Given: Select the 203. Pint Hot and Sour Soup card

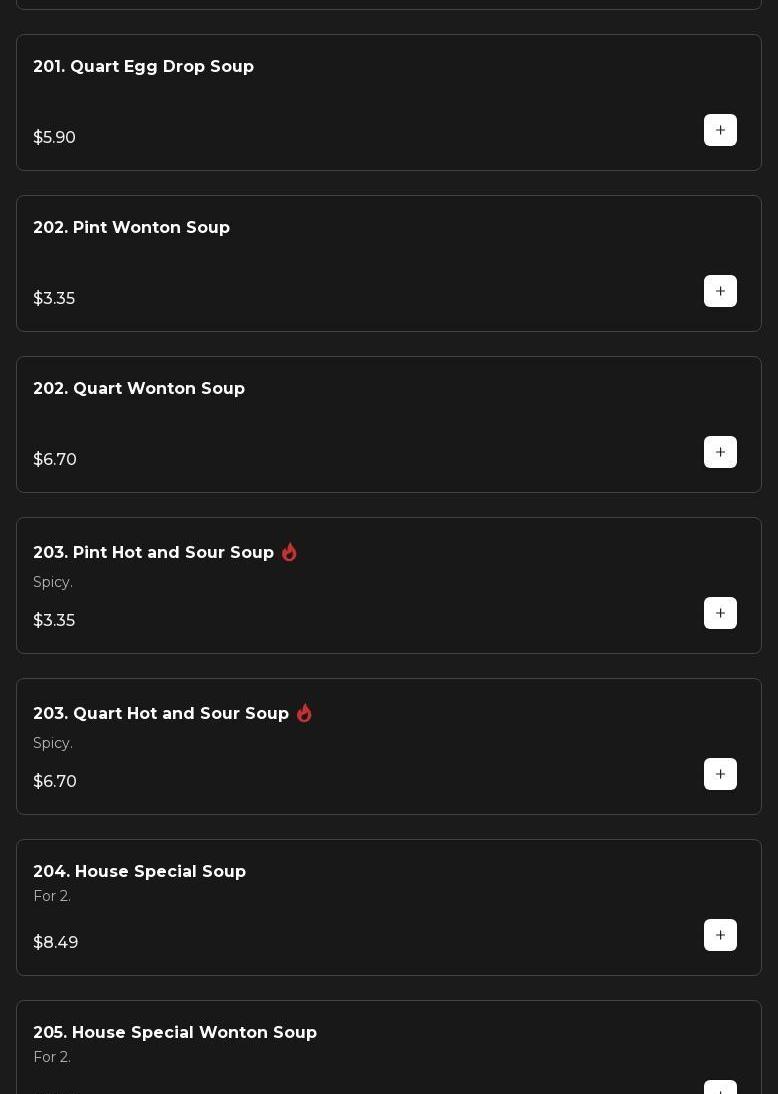Looking at the screenshot, I should [153, 553].
